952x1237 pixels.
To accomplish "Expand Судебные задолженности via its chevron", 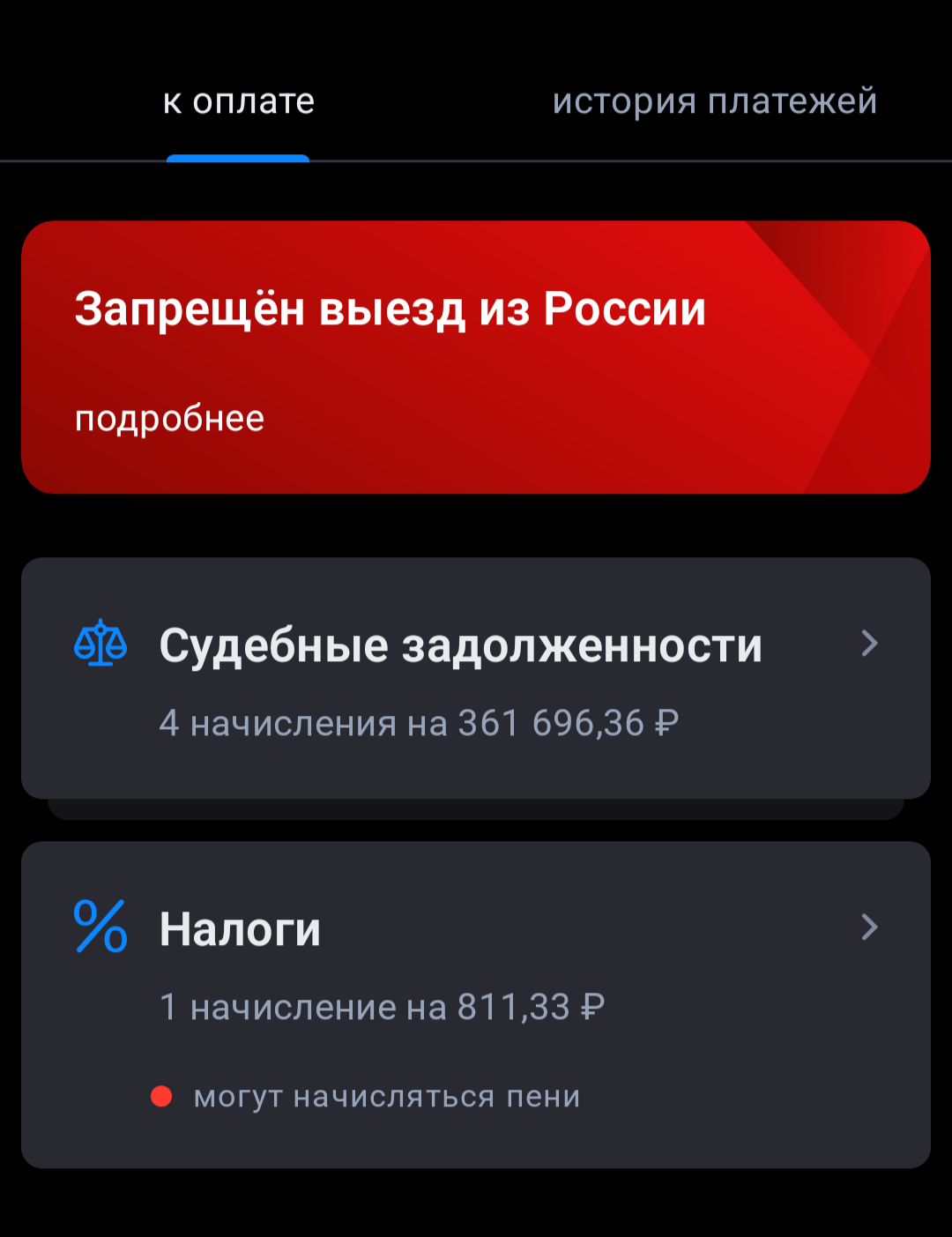I will 871,644.
